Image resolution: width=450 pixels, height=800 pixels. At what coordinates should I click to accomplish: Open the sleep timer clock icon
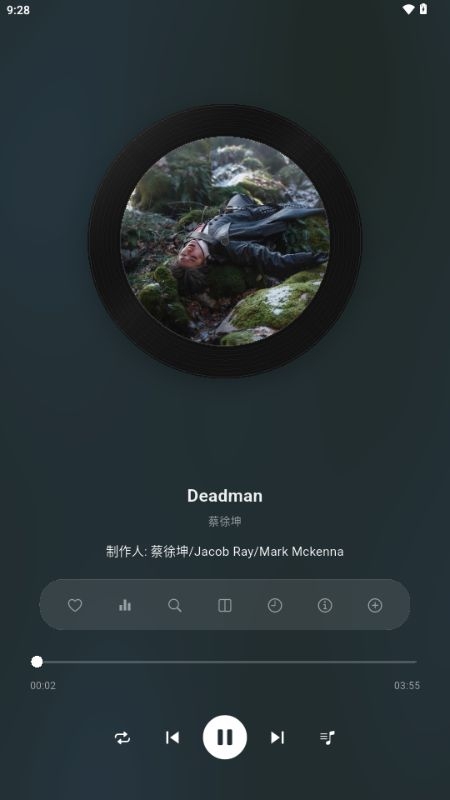(x=275, y=605)
